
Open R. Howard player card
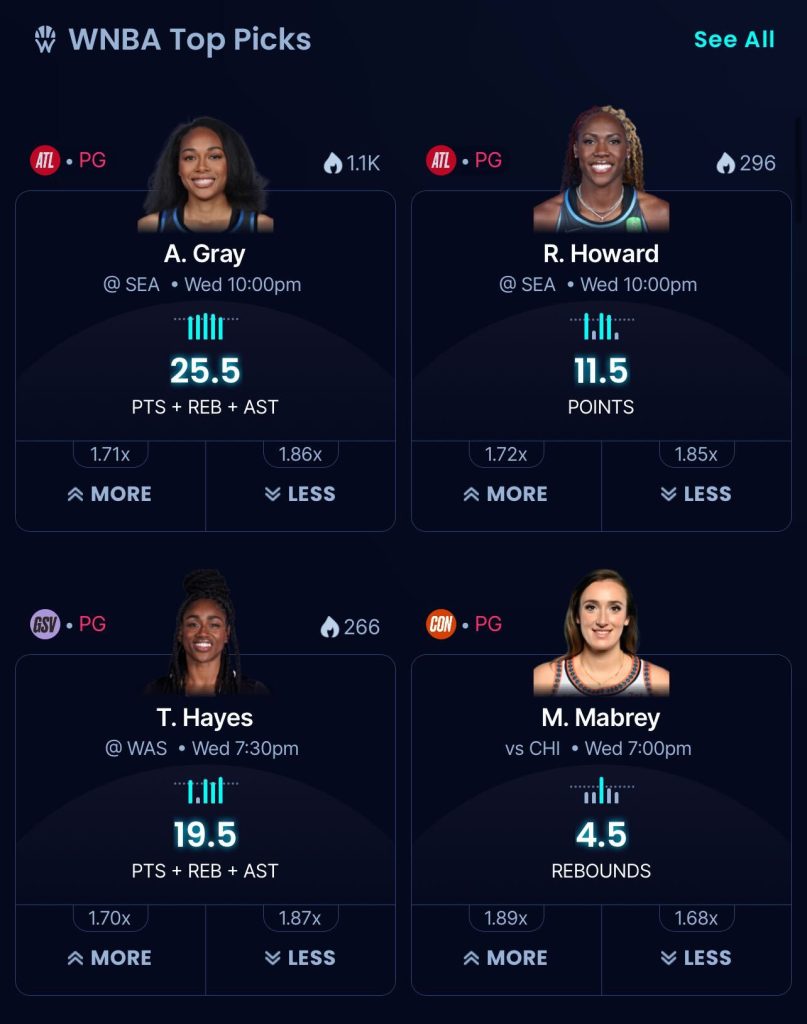[x=601, y=254]
